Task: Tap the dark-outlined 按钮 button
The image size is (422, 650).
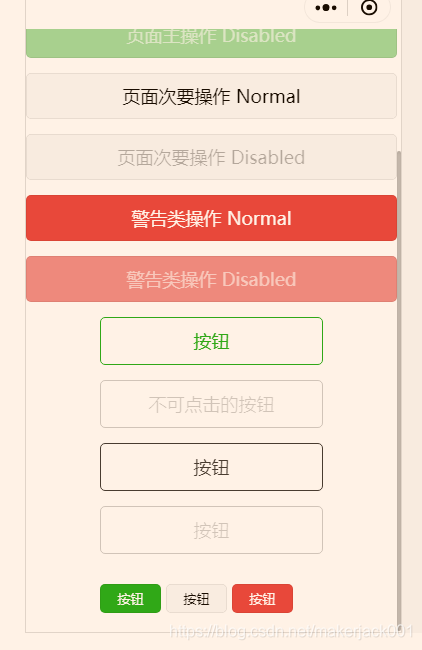Action: pyautogui.click(x=211, y=467)
